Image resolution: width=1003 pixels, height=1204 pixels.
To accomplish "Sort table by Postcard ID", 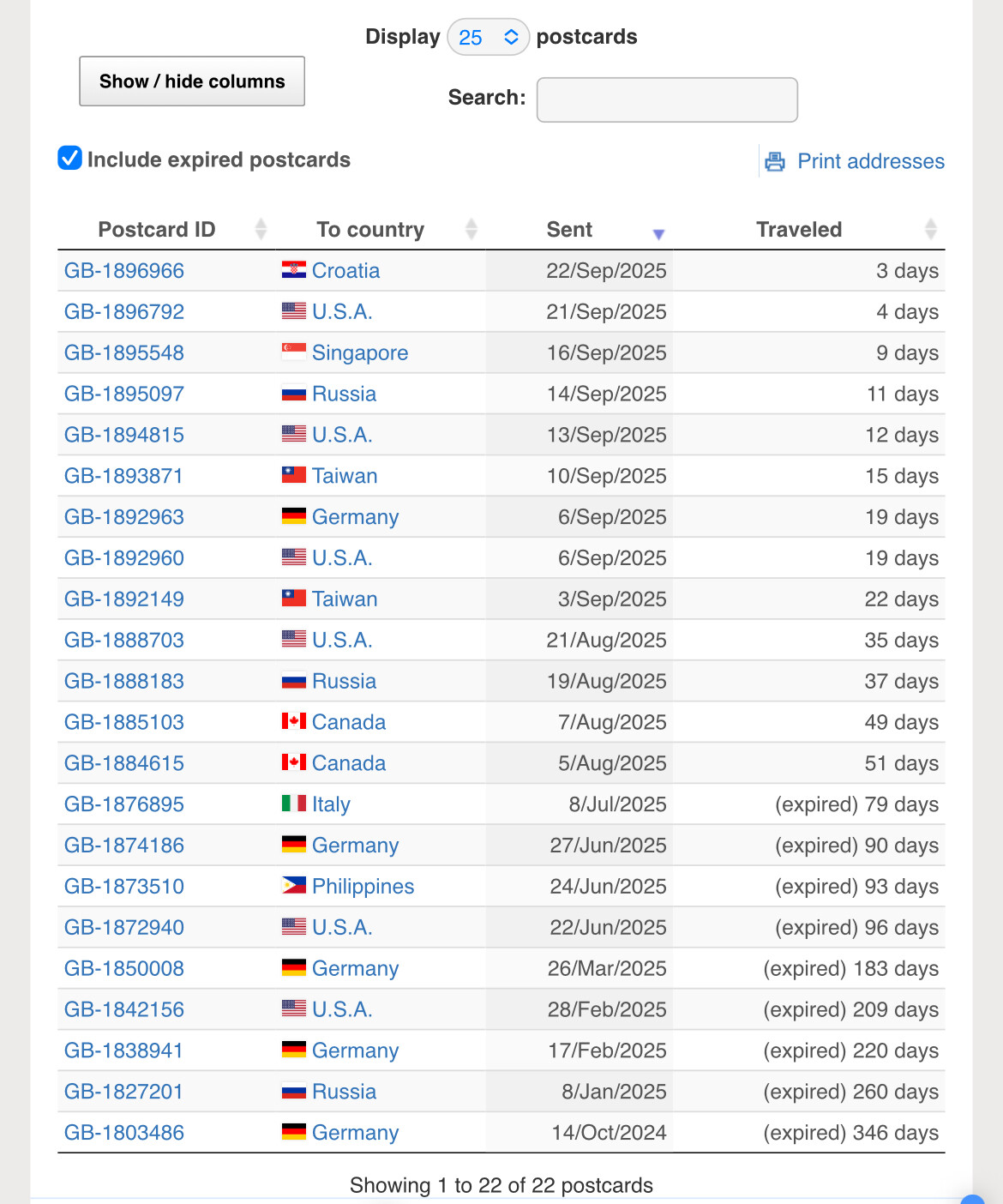I will 157,230.
